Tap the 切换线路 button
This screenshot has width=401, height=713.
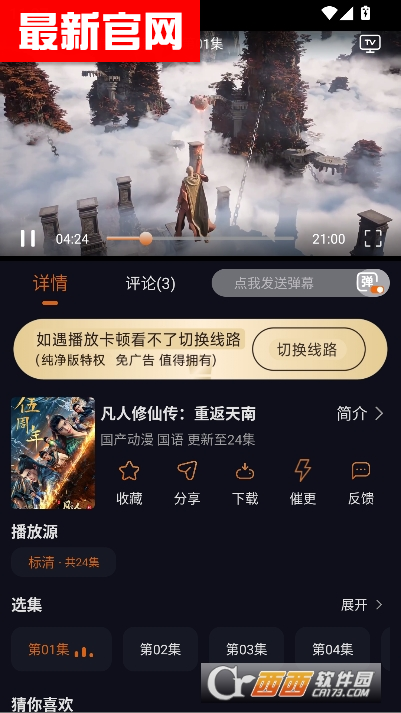click(309, 349)
